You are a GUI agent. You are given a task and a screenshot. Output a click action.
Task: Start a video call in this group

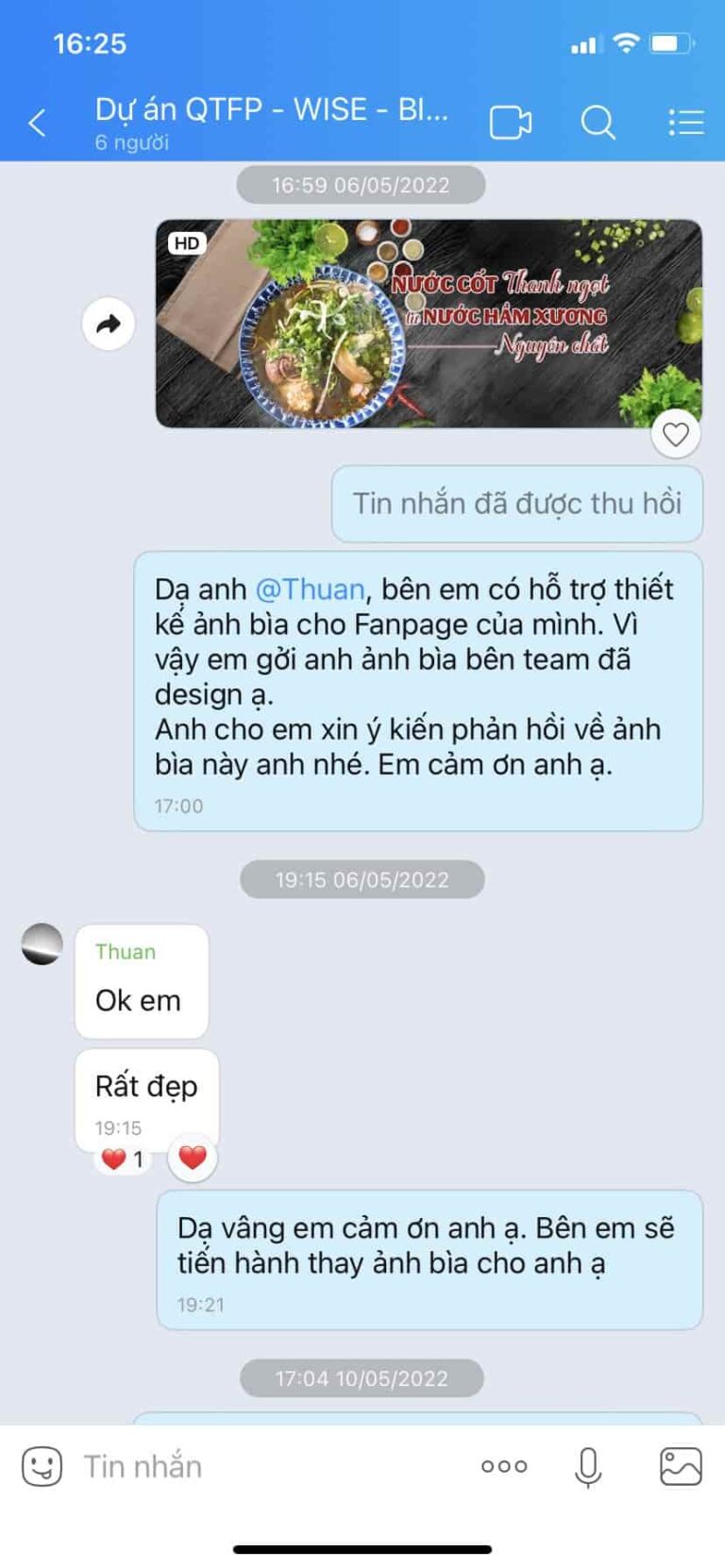point(510,123)
